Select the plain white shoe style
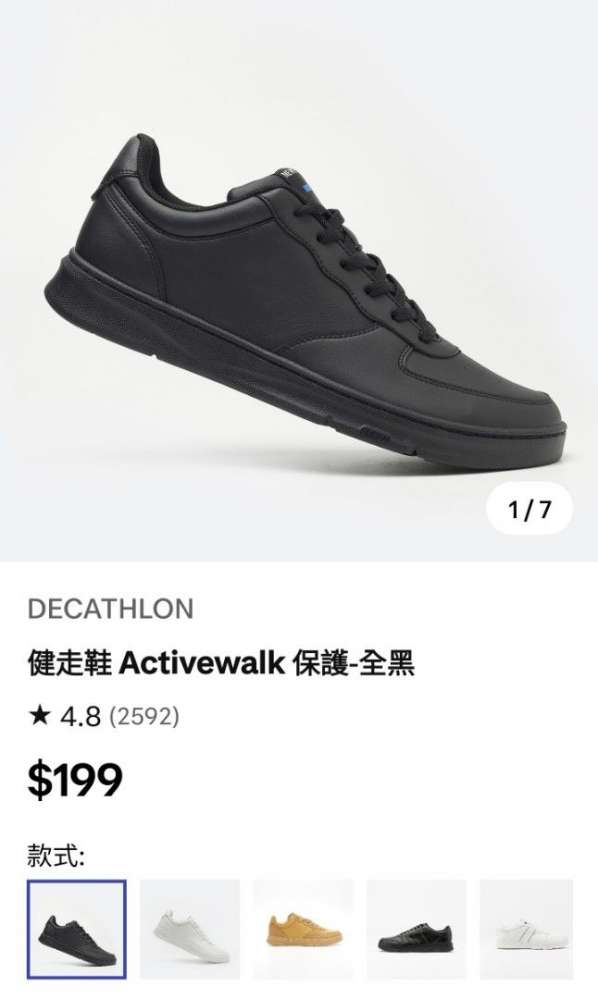Image resolution: width=598 pixels, height=999 pixels. coord(190,930)
